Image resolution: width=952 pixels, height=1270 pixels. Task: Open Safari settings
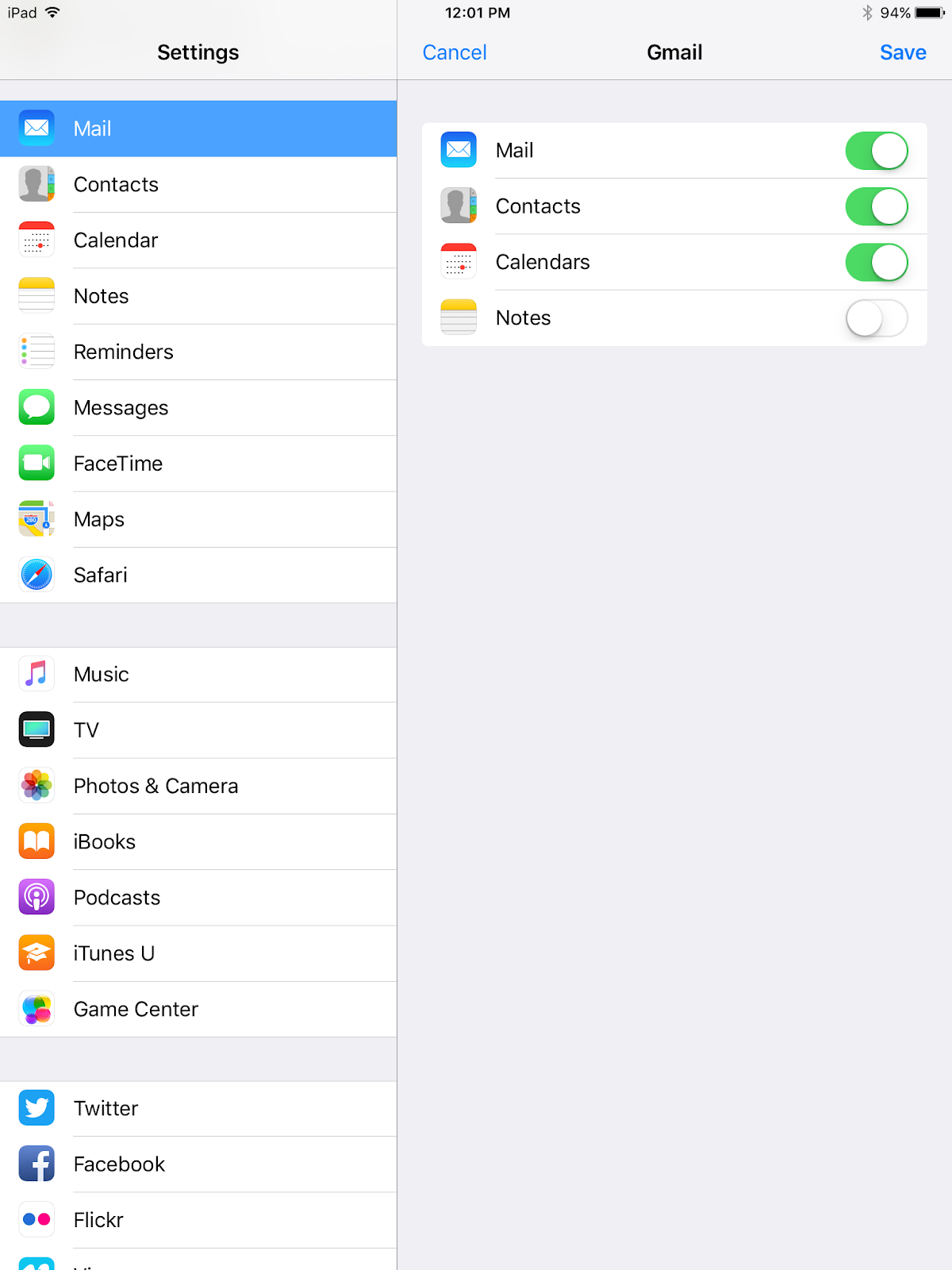click(198, 575)
